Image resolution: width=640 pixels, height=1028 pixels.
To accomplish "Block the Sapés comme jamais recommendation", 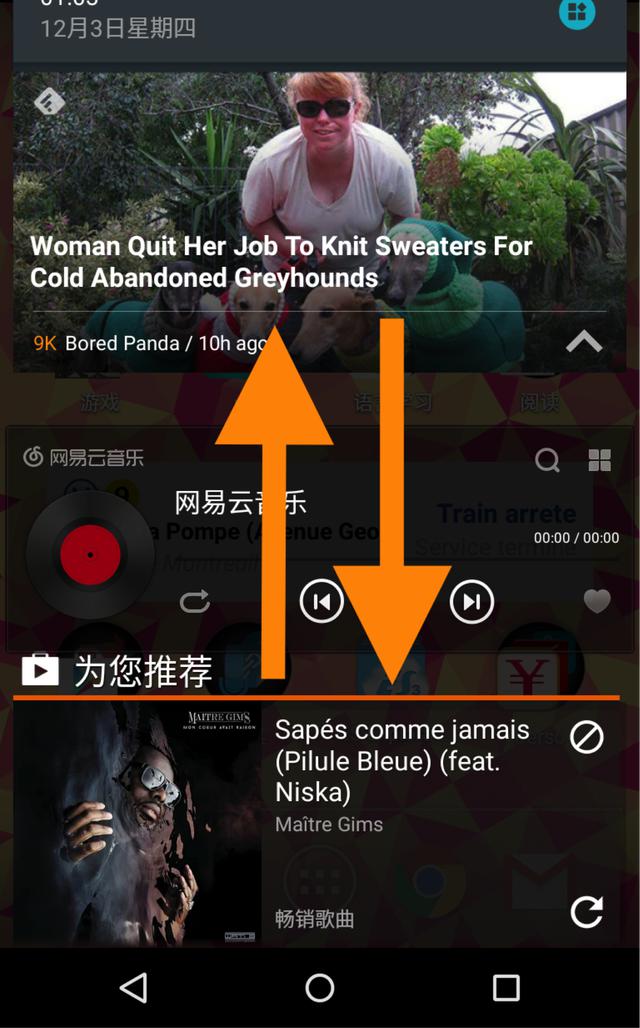I will [x=587, y=737].
